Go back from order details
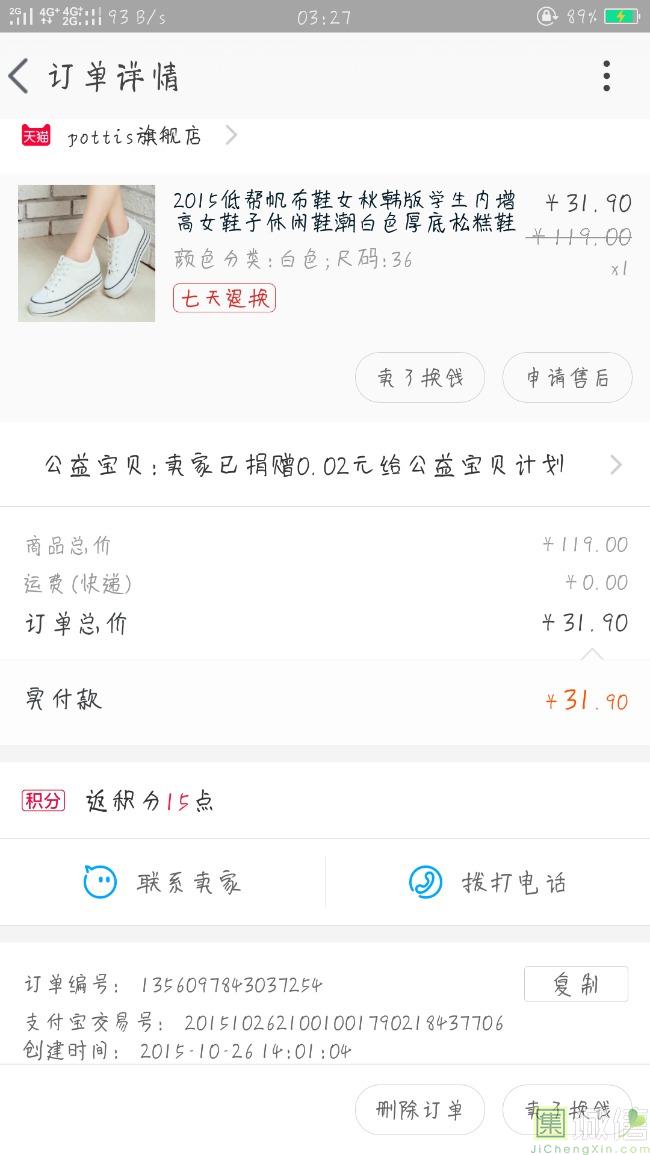Image resolution: width=650 pixels, height=1155 pixels. [20, 77]
